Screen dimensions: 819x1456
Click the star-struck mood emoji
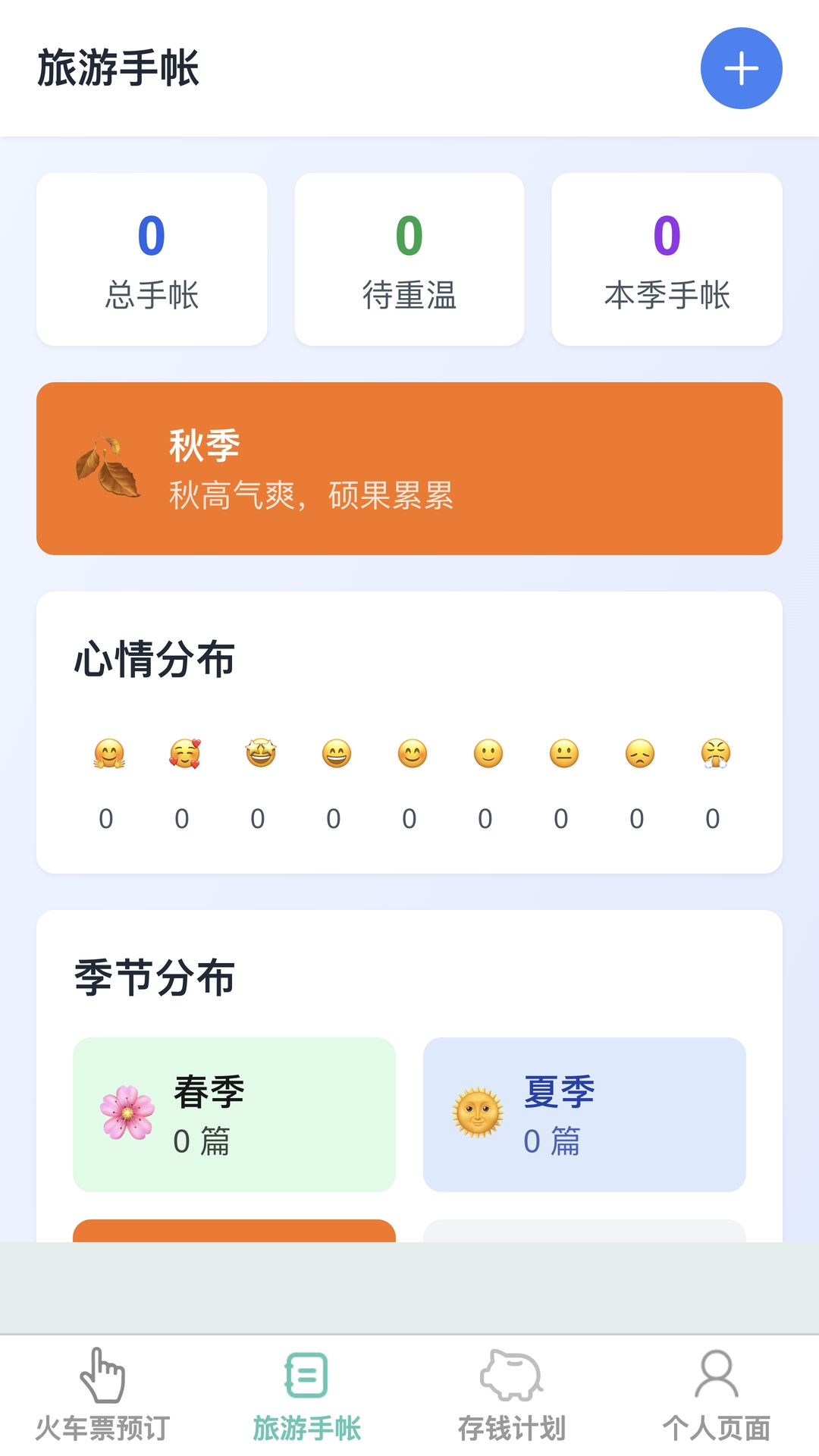point(257,753)
